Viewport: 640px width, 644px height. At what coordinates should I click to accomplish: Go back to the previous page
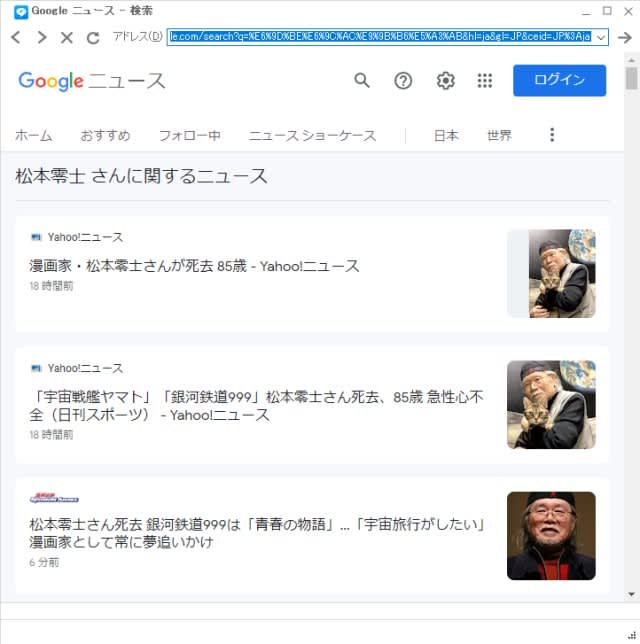[x=16, y=37]
